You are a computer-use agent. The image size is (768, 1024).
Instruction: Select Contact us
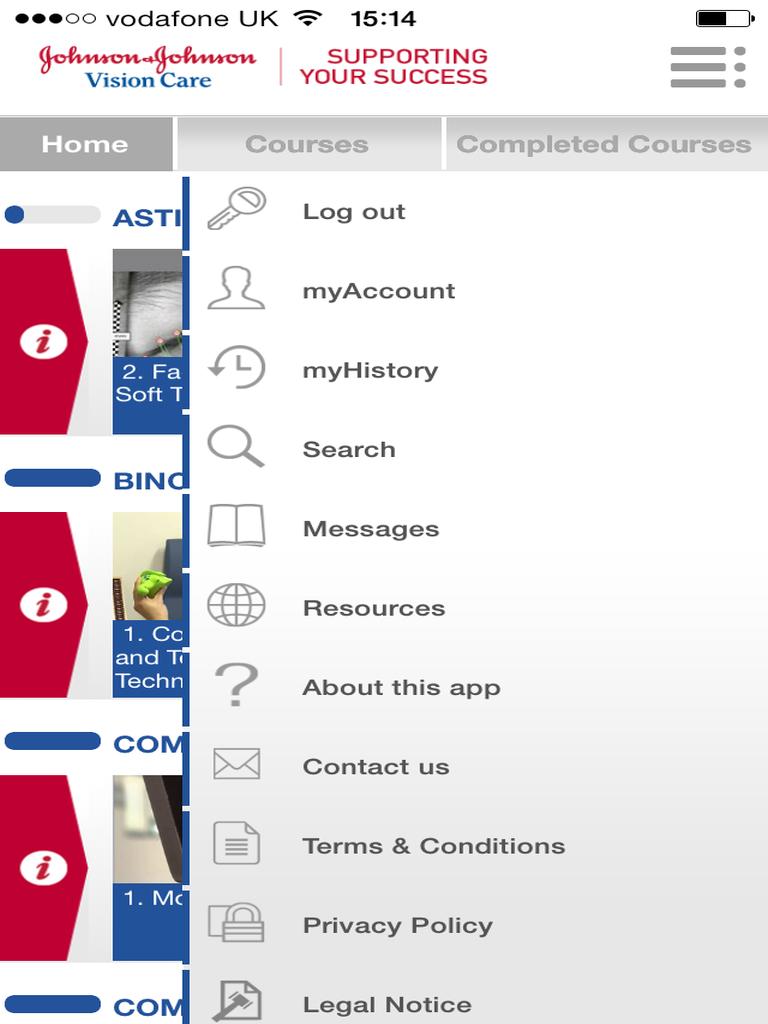point(376,767)
